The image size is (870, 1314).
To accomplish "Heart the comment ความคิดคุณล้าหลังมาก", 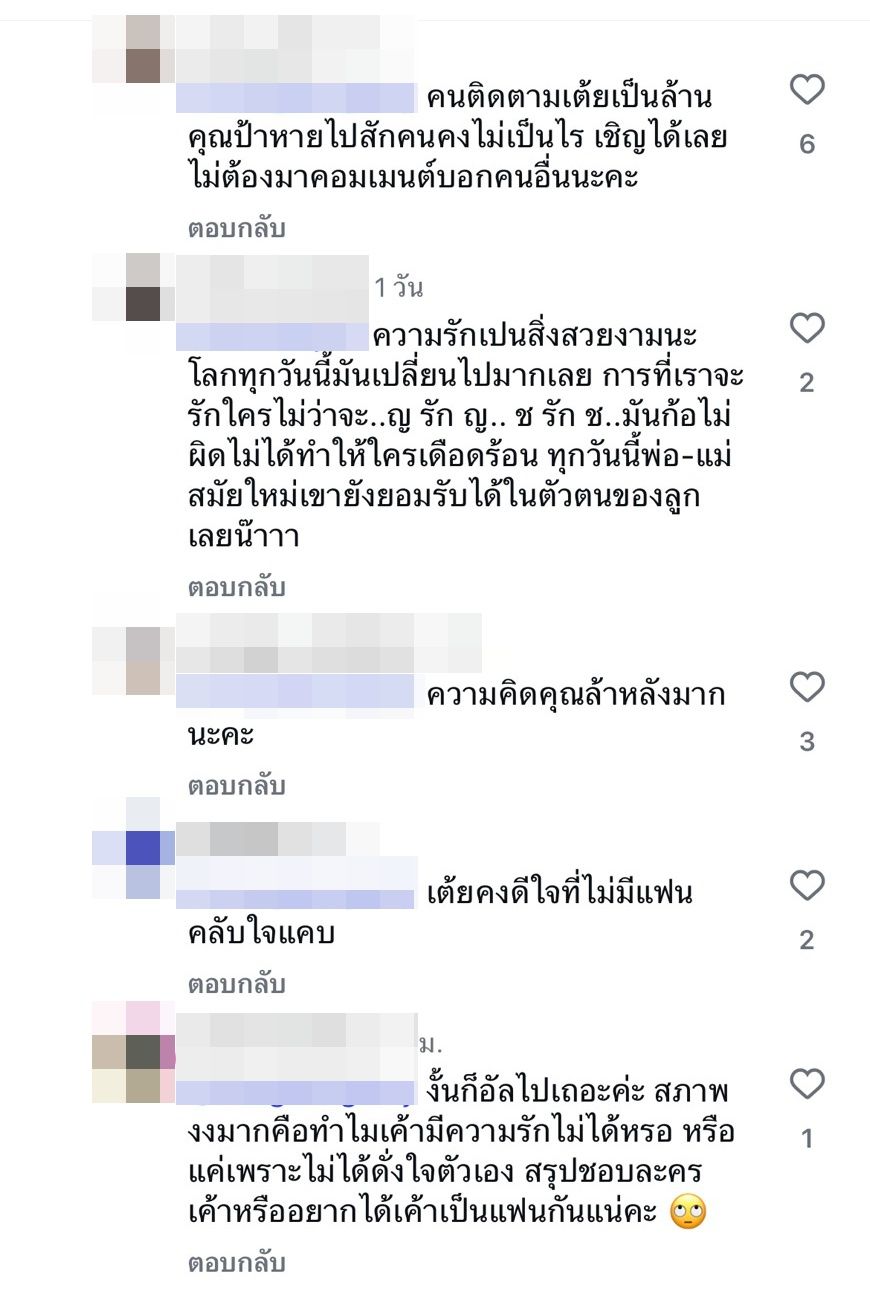I will coord(807,687).
